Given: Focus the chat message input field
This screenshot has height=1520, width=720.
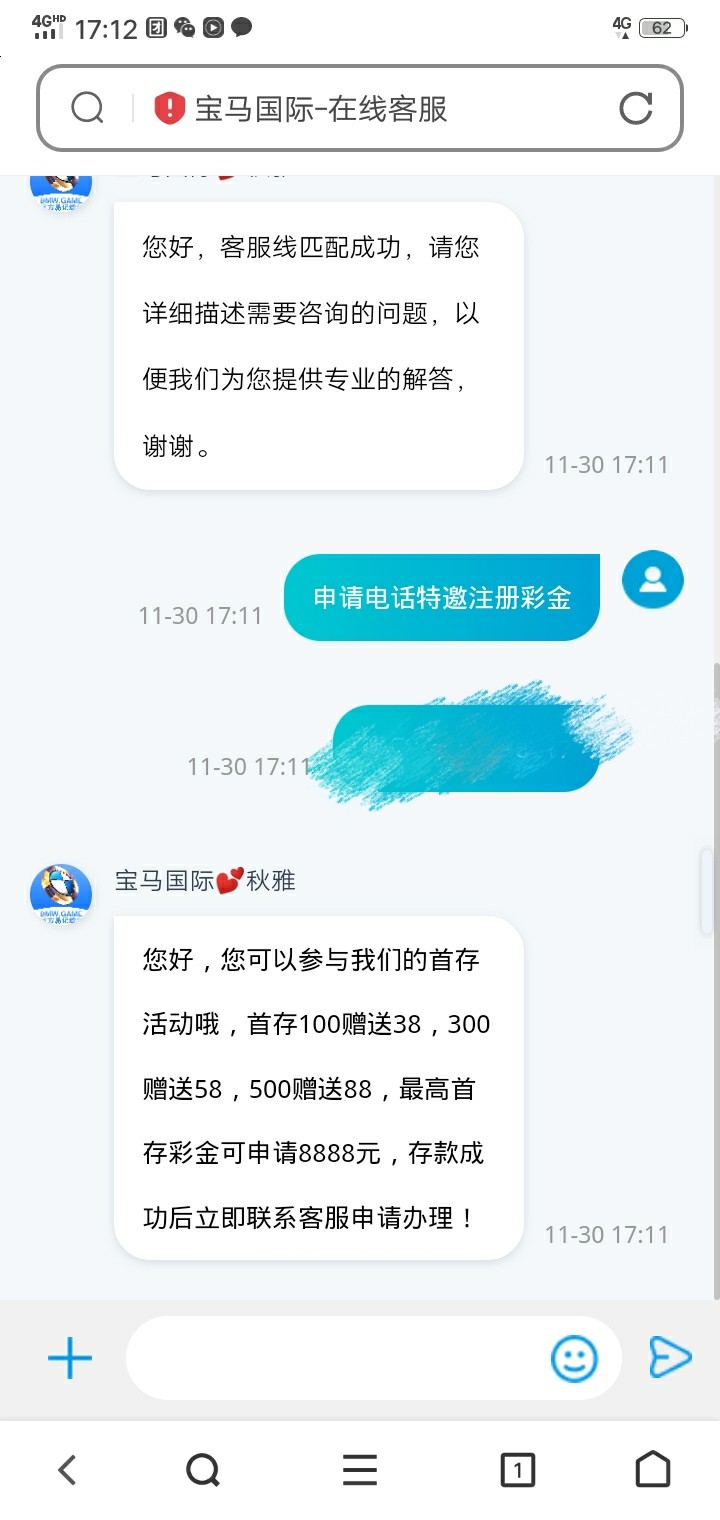Looking at the screenshot, I should [335, 1358].
